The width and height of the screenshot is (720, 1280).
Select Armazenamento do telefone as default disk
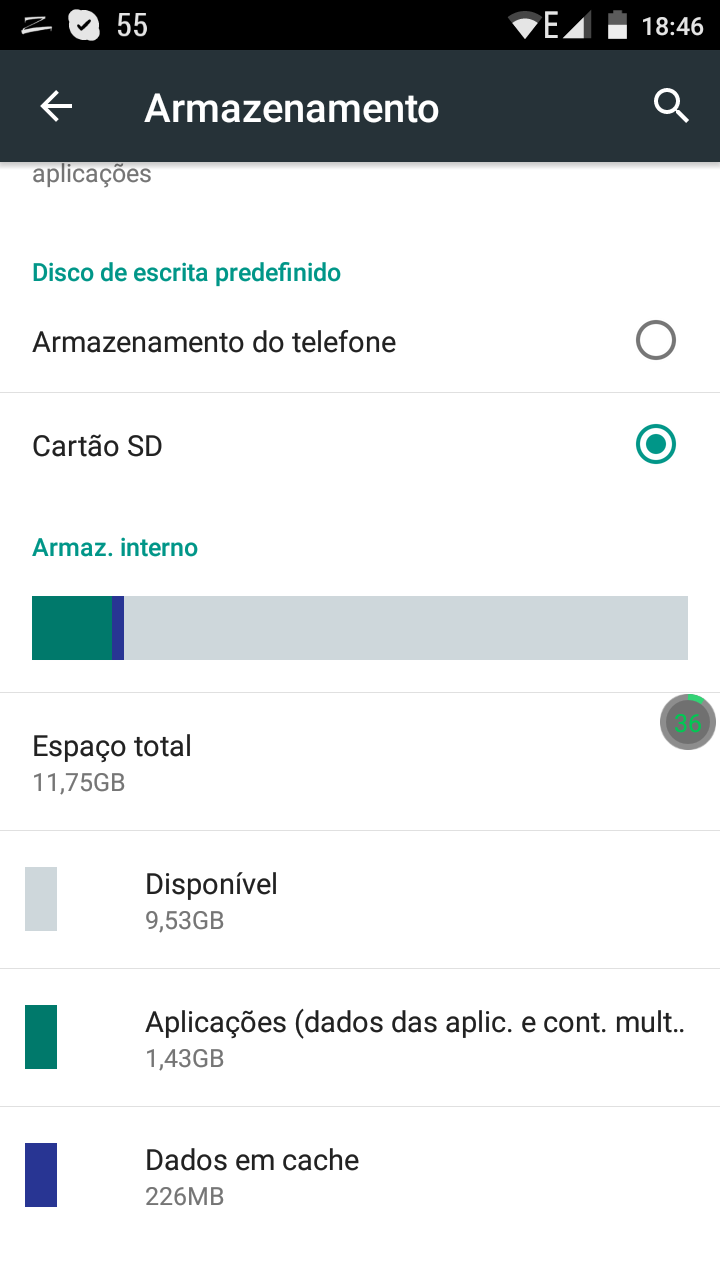tap(360, 342)
